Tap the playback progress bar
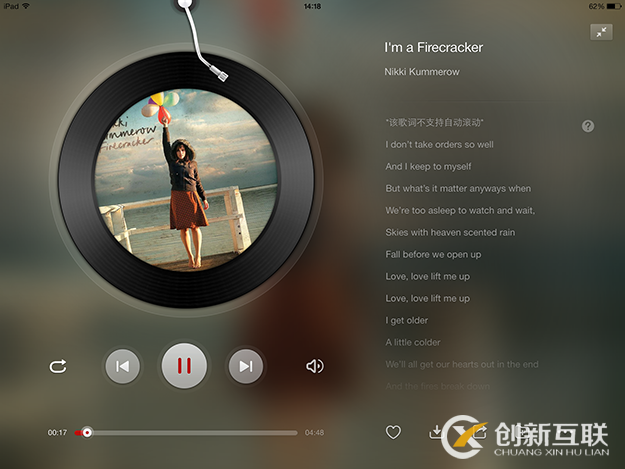Viewport: 625px width, 469px height. 190,433
